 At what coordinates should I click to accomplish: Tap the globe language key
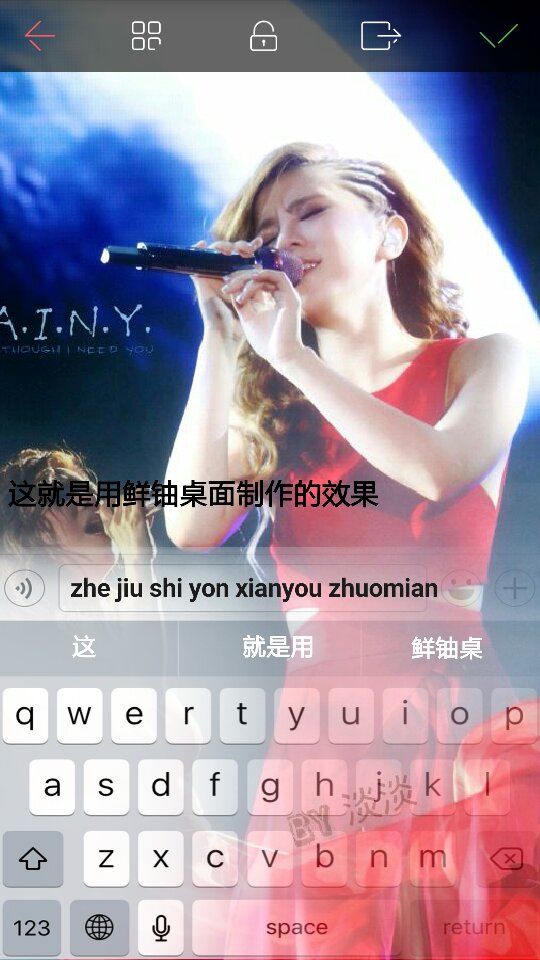(x=99, y=928)
